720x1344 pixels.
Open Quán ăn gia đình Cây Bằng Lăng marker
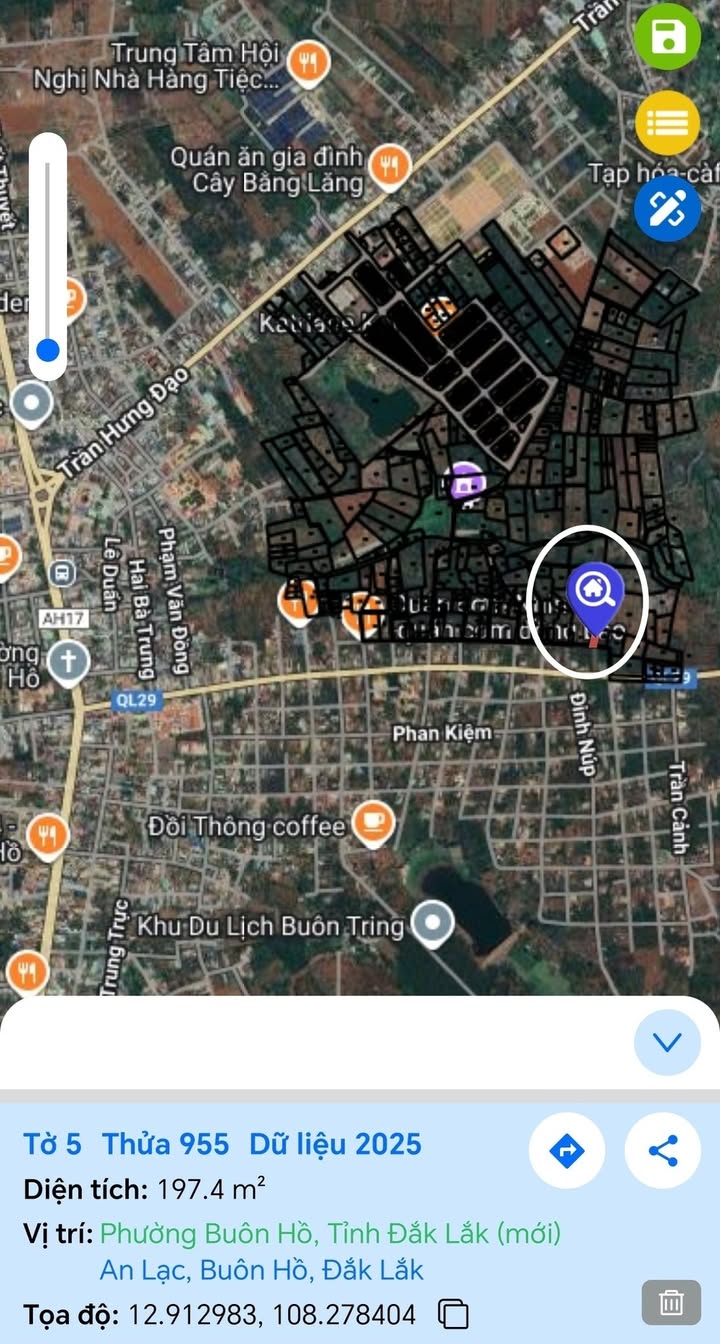(x=388, y=167)
